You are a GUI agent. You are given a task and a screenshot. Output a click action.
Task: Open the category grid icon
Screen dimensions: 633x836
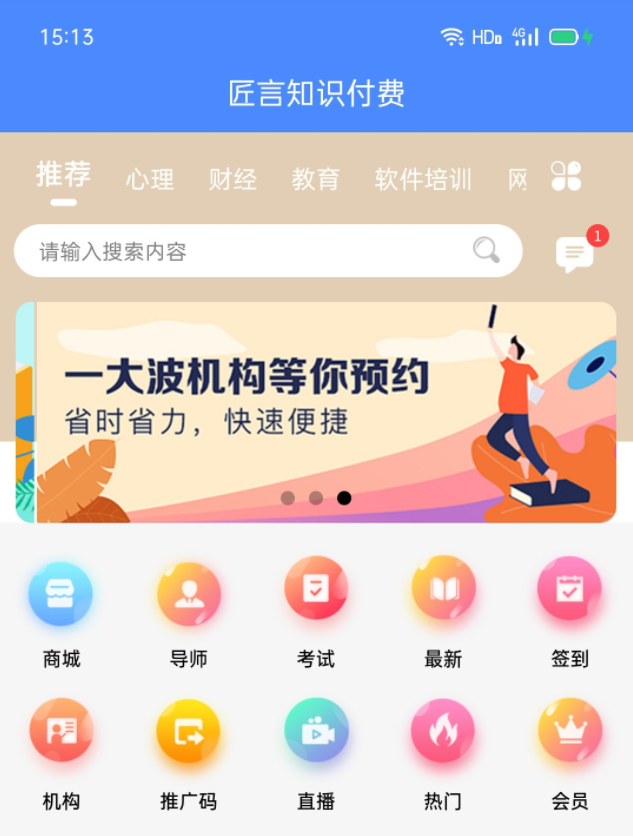click(566, 177)
